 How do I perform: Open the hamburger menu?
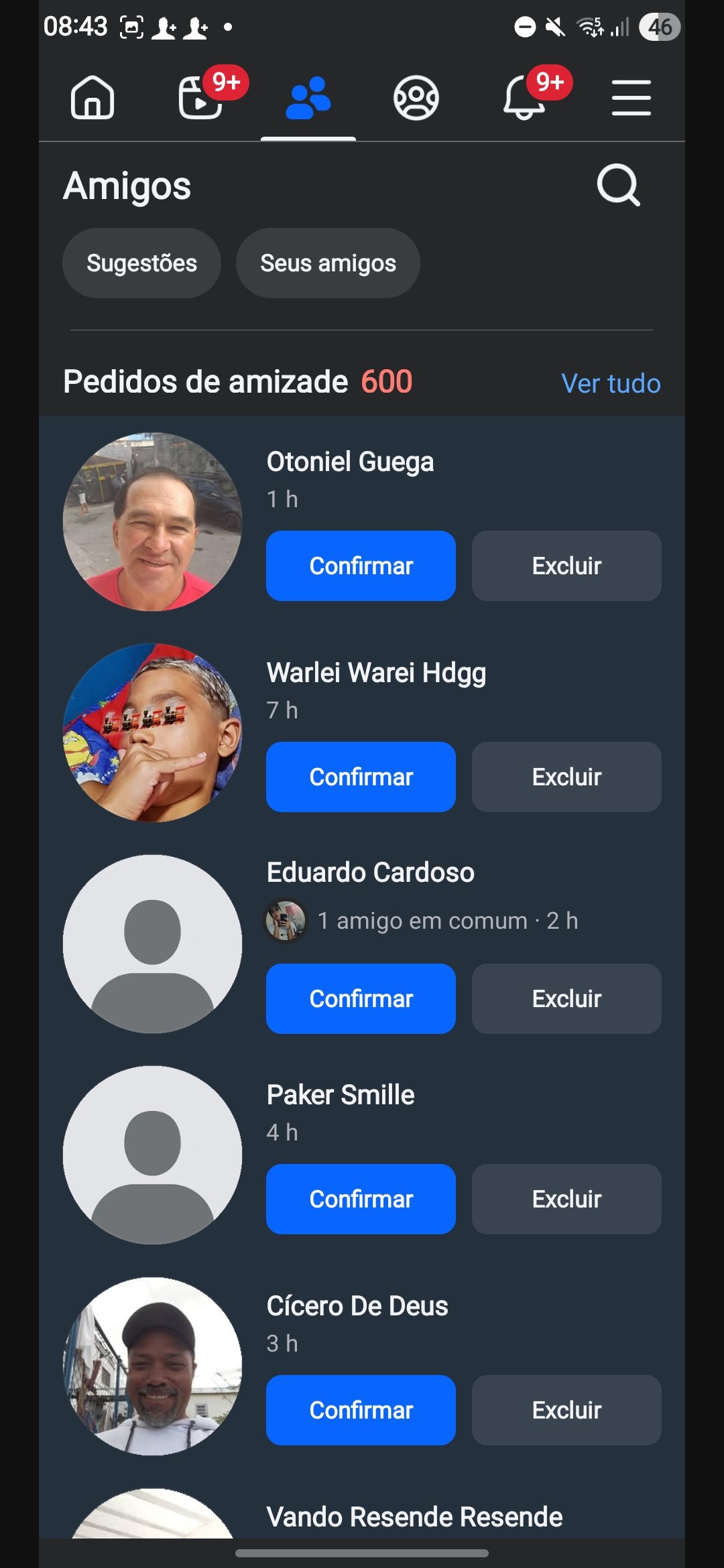tap(631, 98)
